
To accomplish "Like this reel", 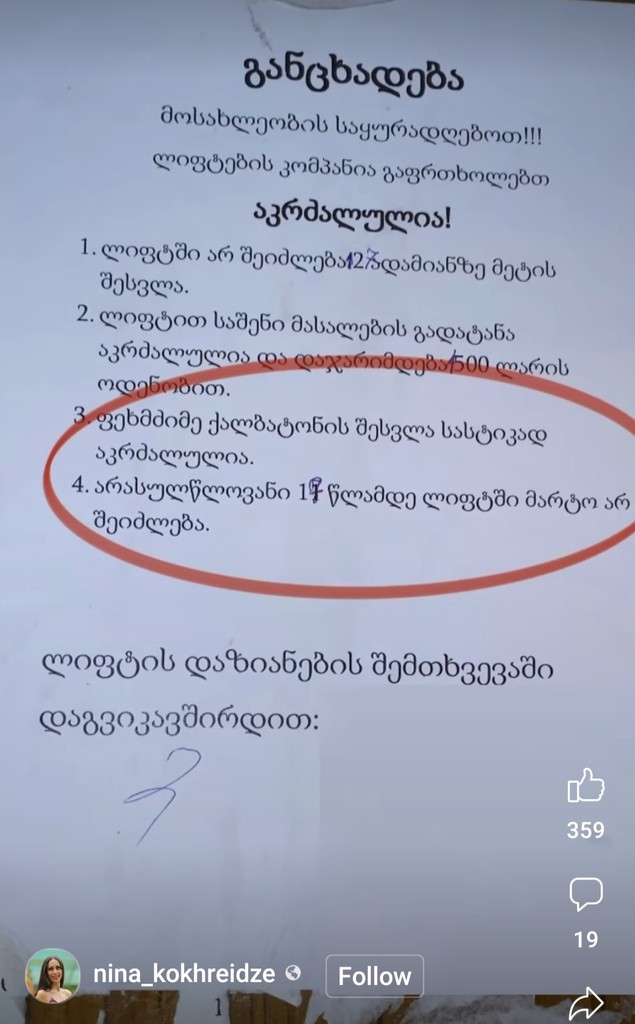I will (x=586, y=787).
